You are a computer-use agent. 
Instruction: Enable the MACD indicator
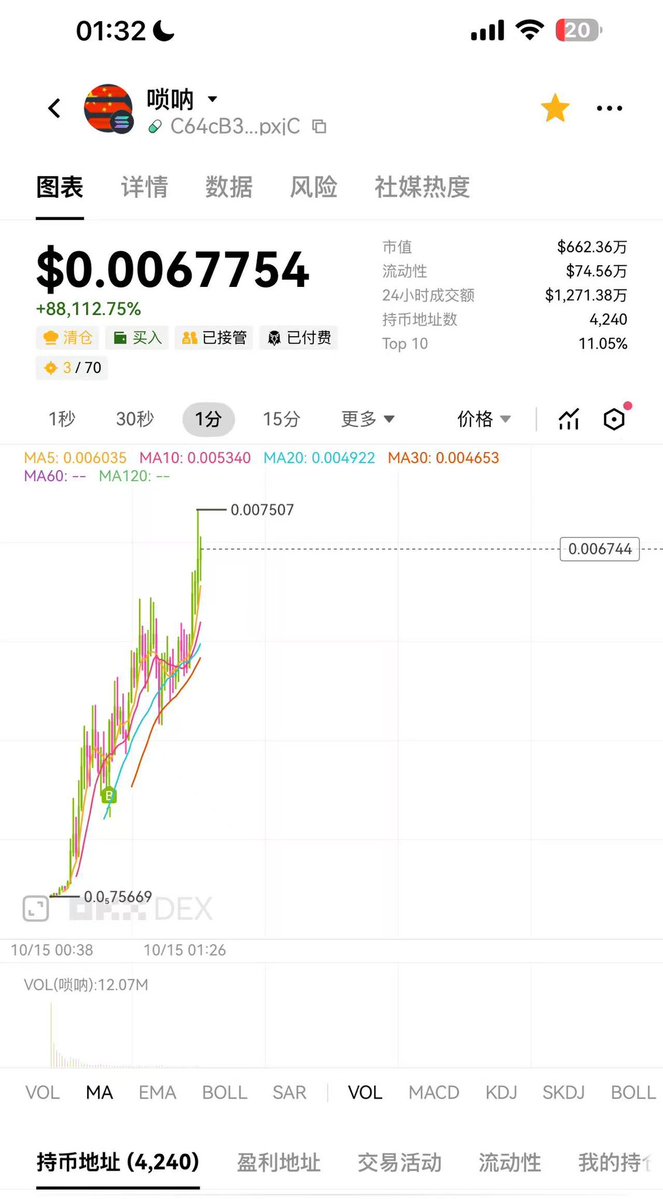coord(434,1092)
